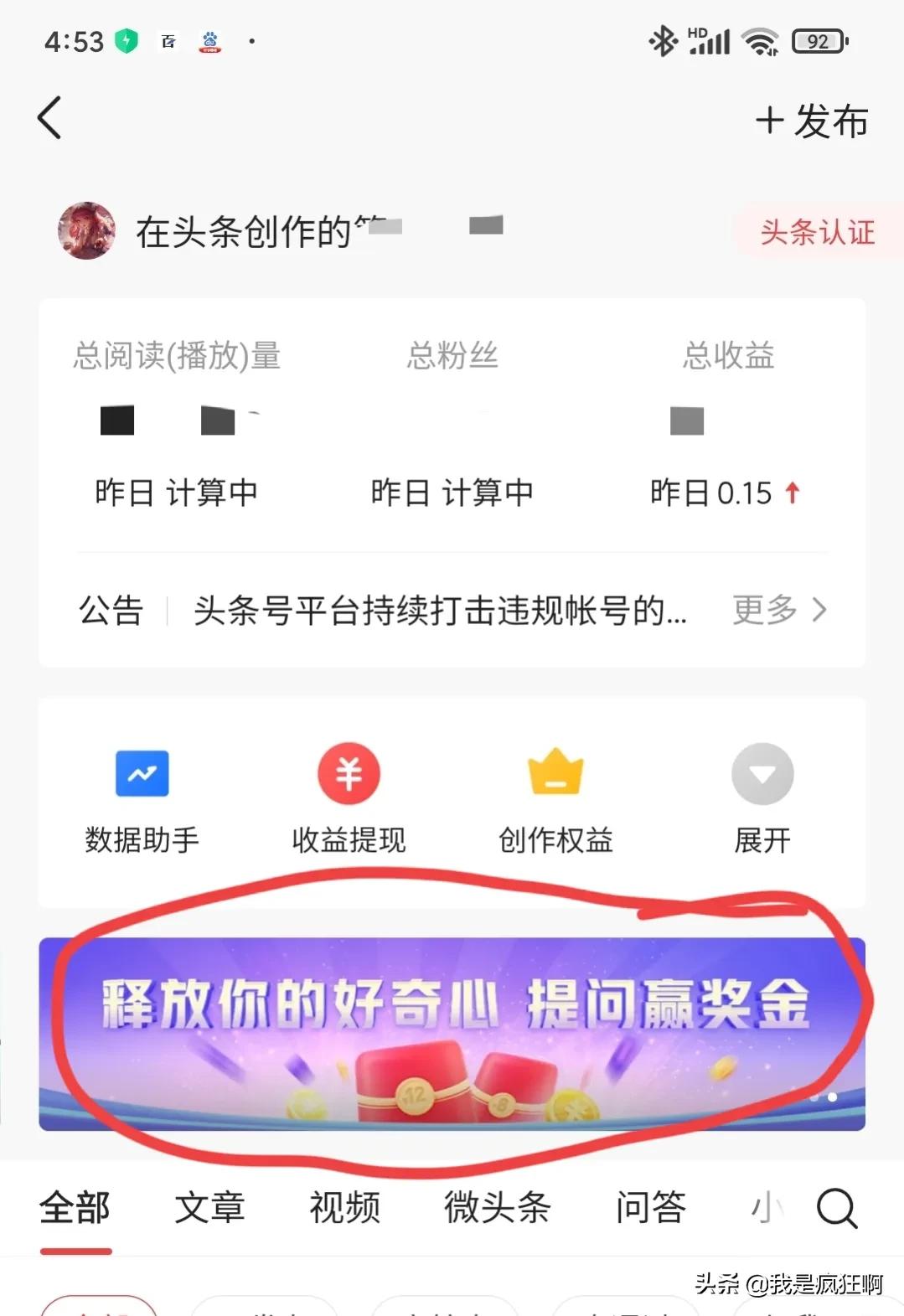904x1316 pixels.
Task: Switch to the 文章 tab
Action: [209, 1209]
